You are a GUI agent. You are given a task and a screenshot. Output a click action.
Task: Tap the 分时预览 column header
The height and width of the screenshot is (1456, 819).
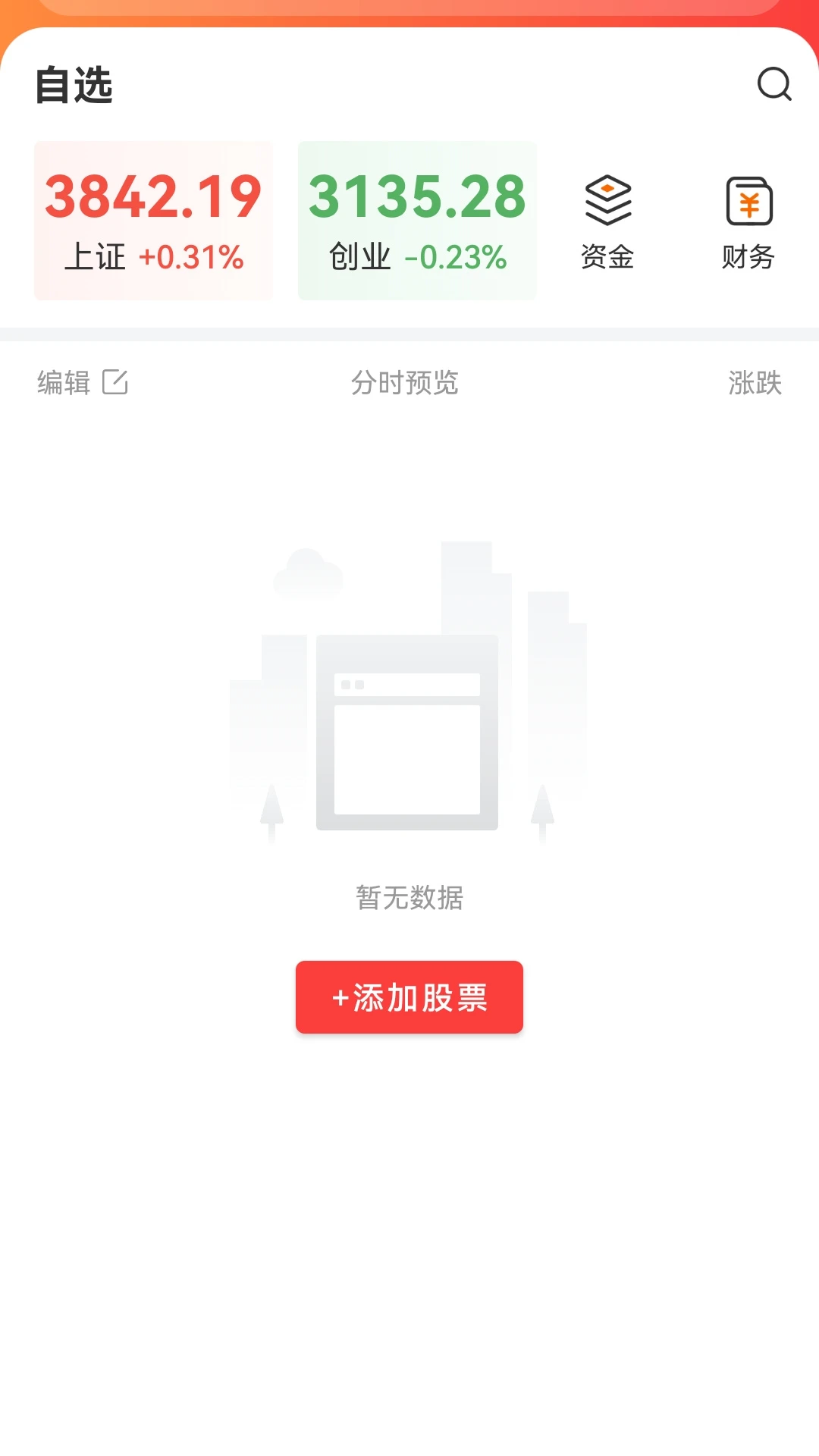pyautogui.click(x=404, y=382)
